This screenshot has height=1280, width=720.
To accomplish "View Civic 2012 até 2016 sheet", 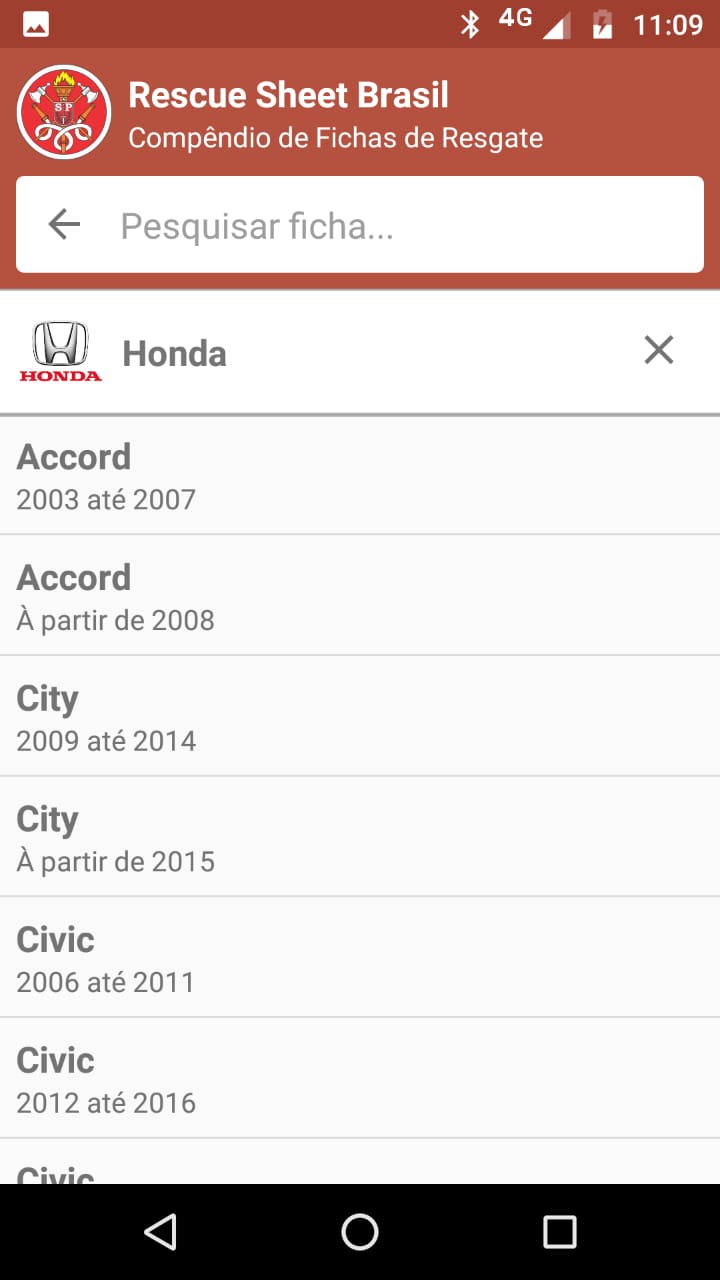I will 360,1078.
